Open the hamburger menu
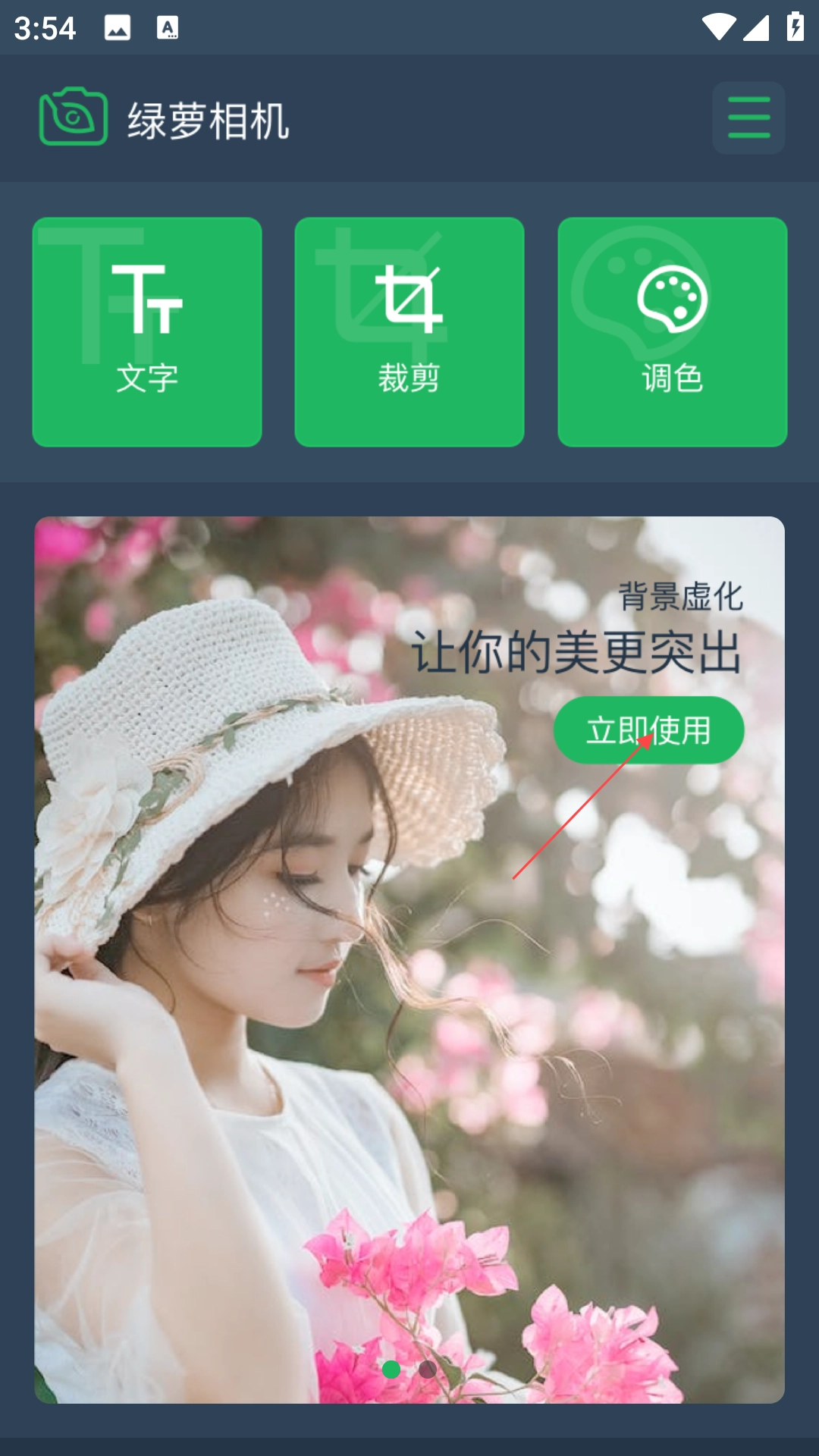This screenshot has width=819, height=1456. [748, 118]
